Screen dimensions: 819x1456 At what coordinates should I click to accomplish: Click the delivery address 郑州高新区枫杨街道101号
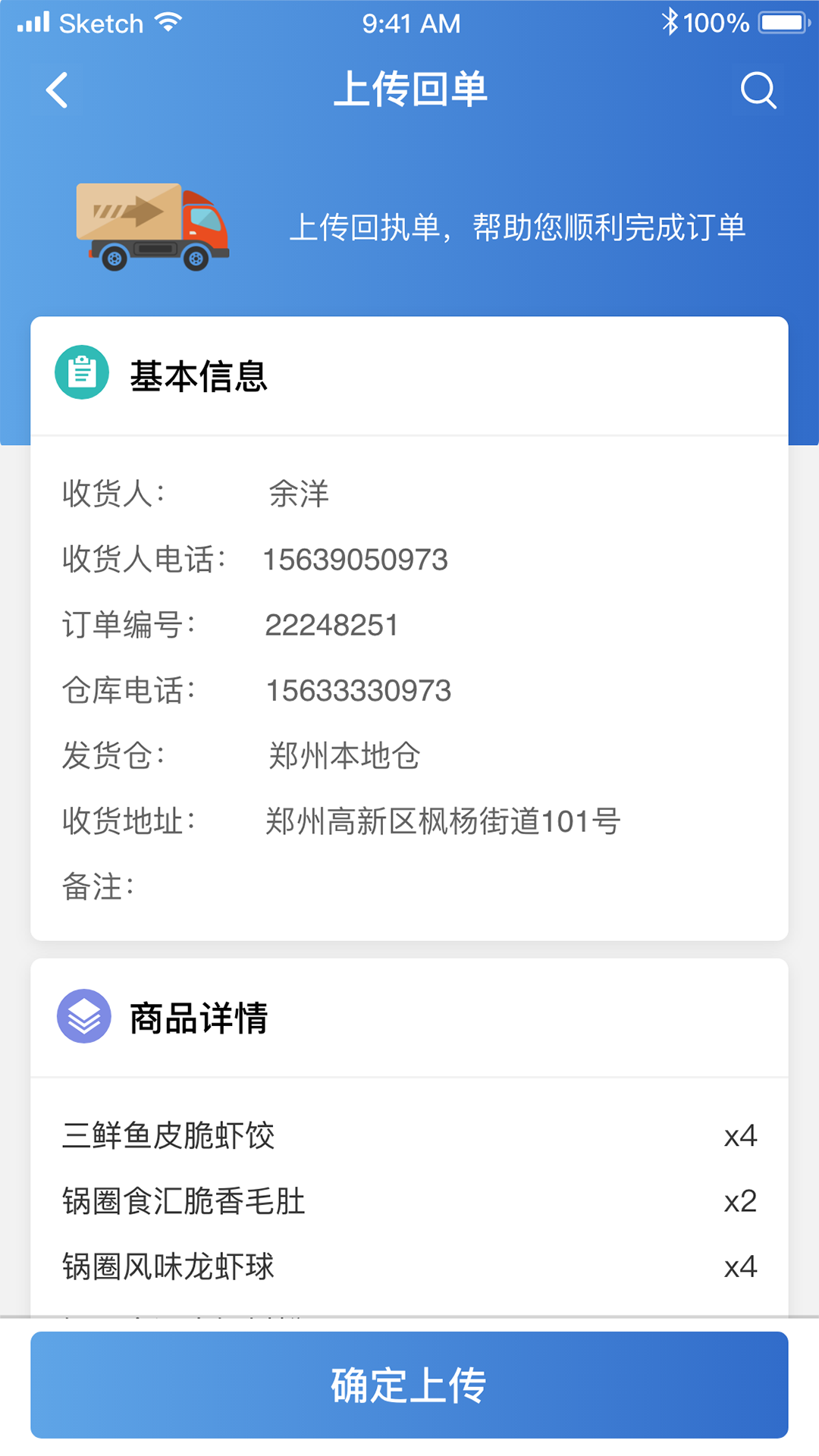(x=442, y=821)
